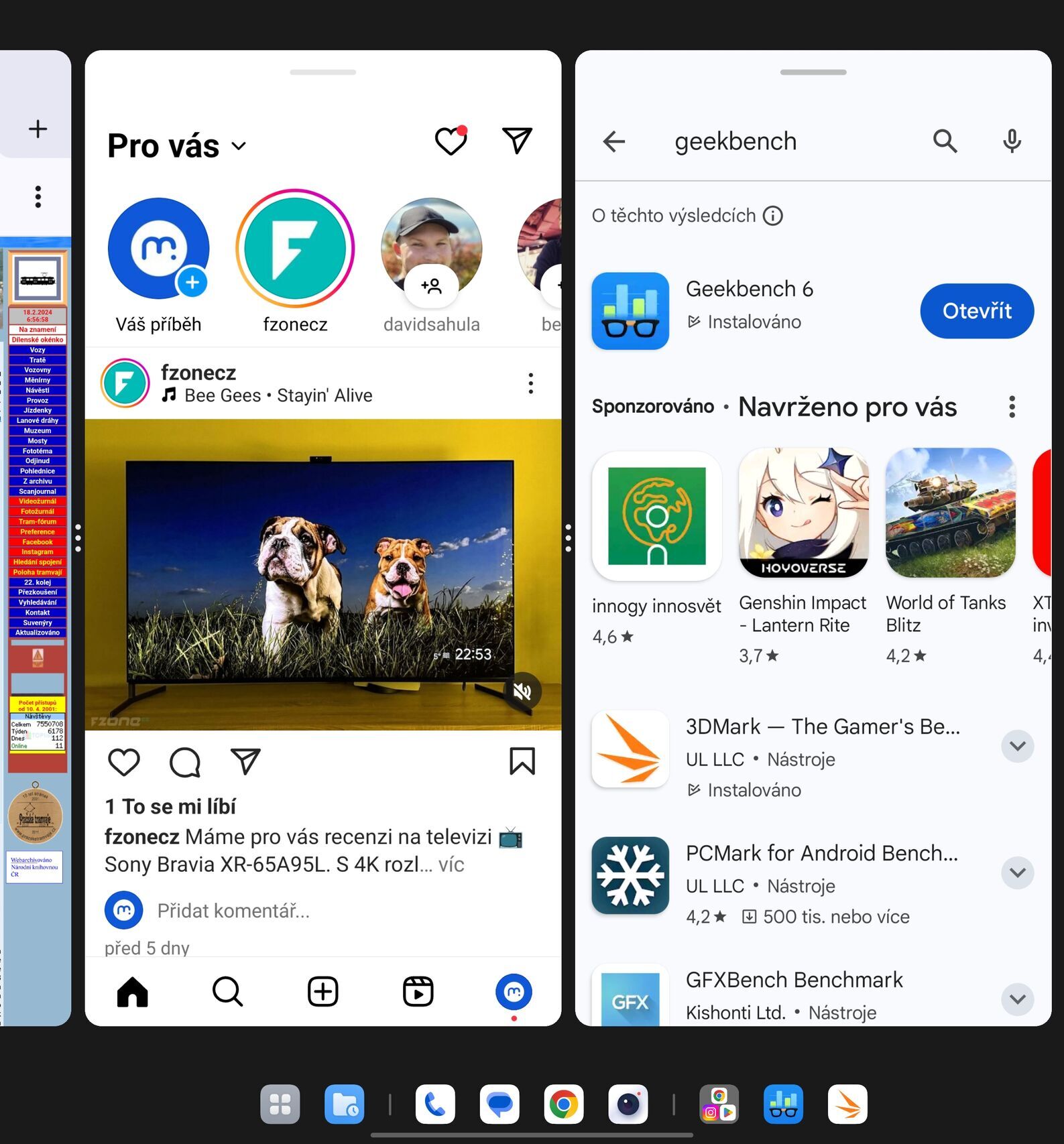Open the Reels tab
The width and height of the screenshot is (1064, 1144).
click(418, 991)
